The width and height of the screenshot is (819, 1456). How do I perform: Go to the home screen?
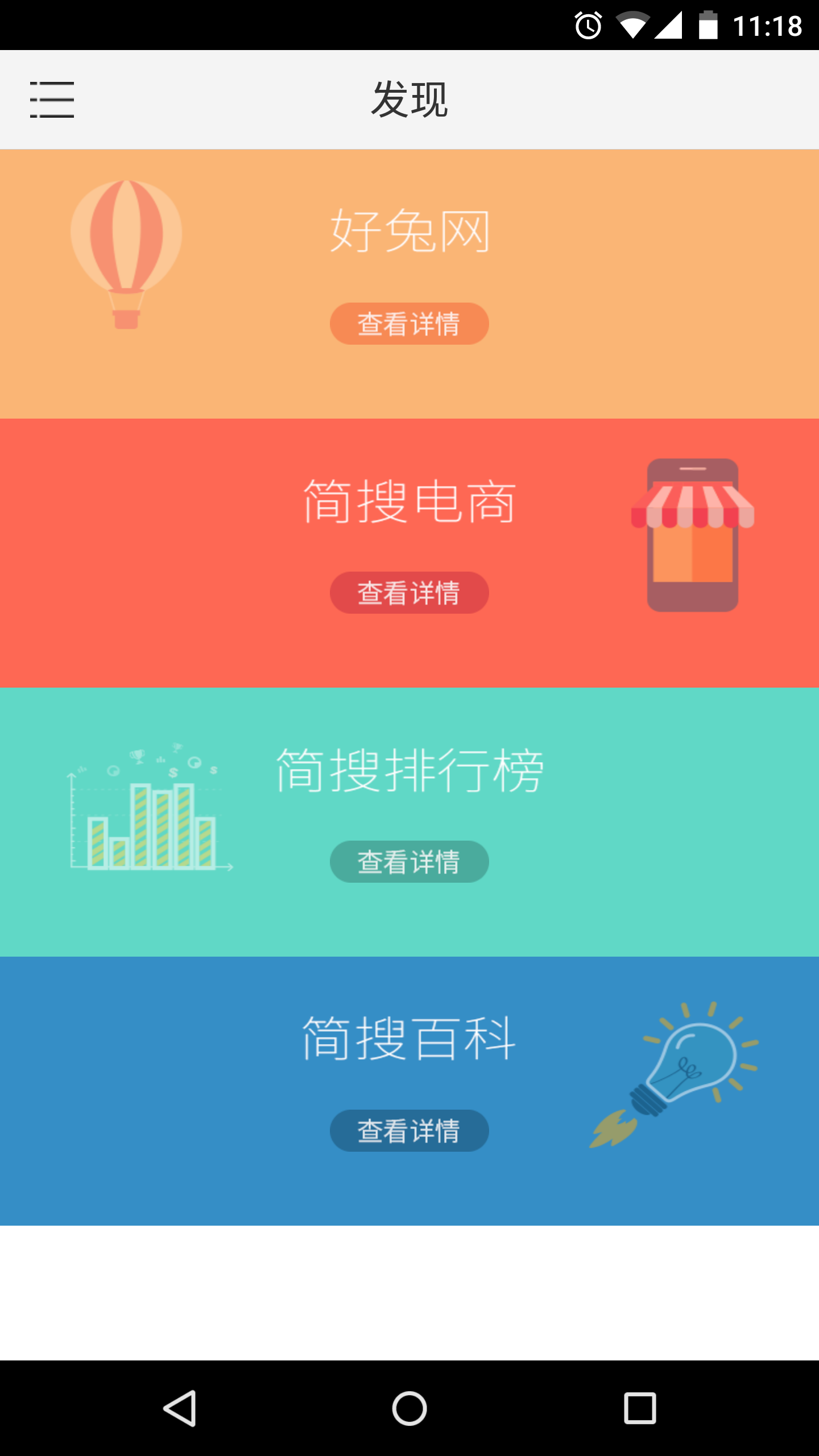click(409, 1408)
